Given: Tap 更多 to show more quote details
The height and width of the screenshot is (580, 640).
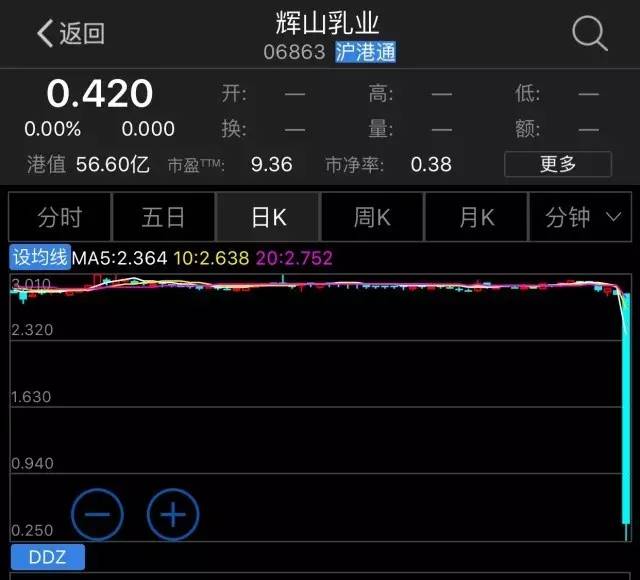Looking at the screenshot, I should click(557, 164).
